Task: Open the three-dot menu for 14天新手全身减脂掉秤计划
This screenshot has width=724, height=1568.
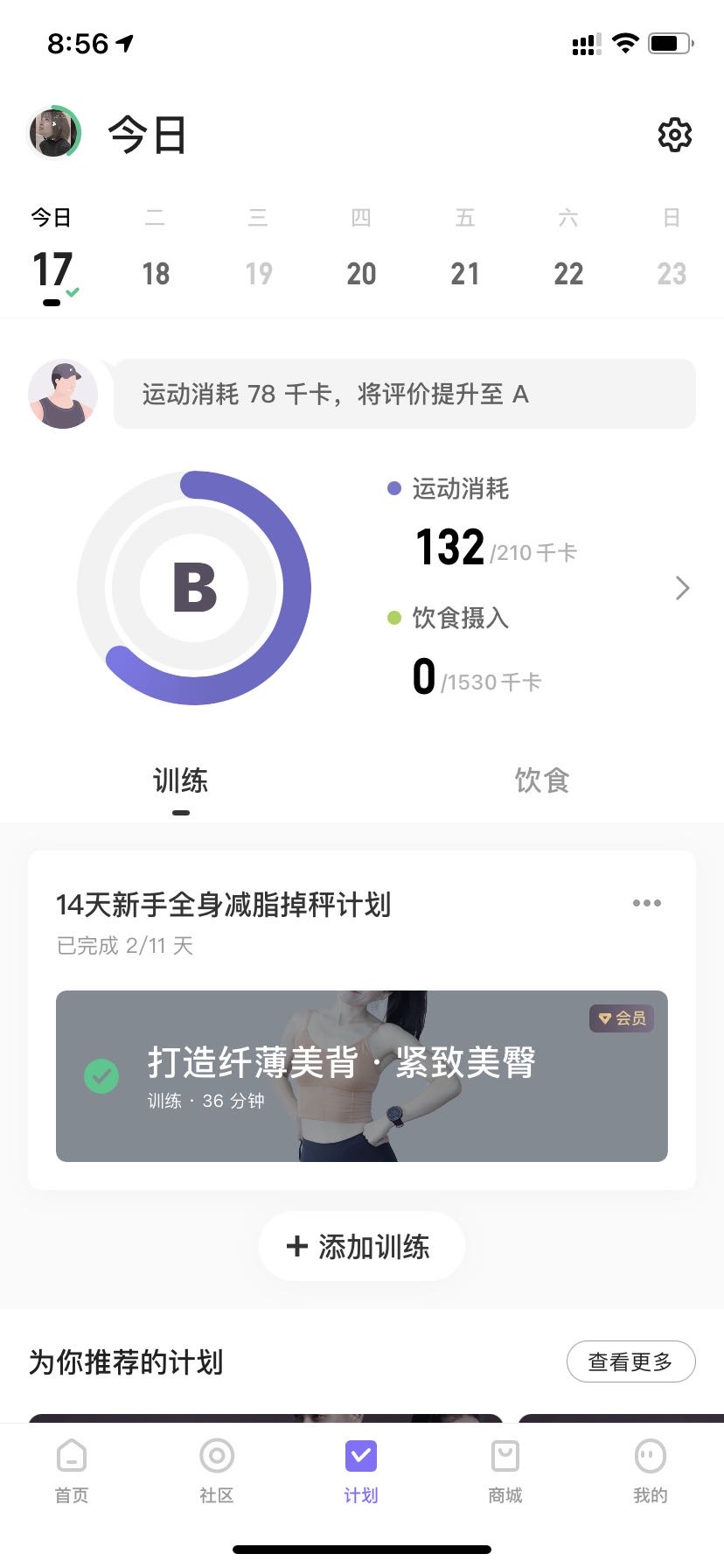Action: [x=646, y=903]
